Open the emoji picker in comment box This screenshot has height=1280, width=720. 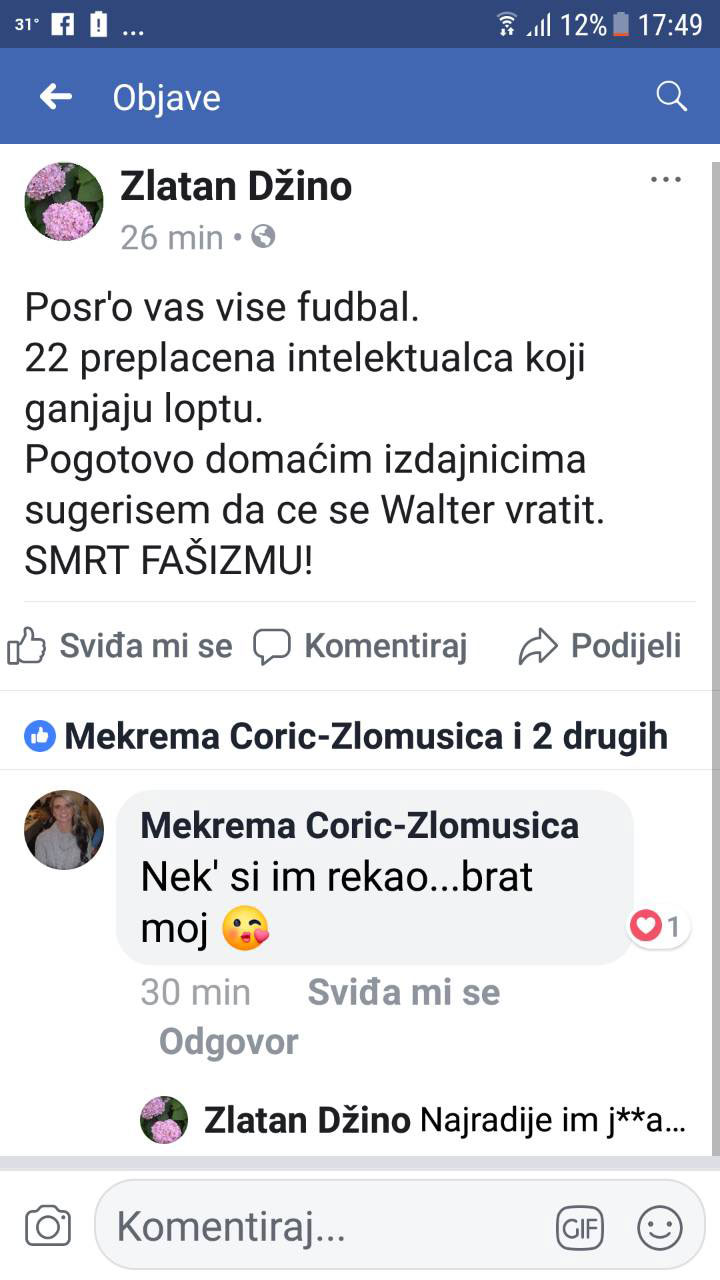[660, 1228]
